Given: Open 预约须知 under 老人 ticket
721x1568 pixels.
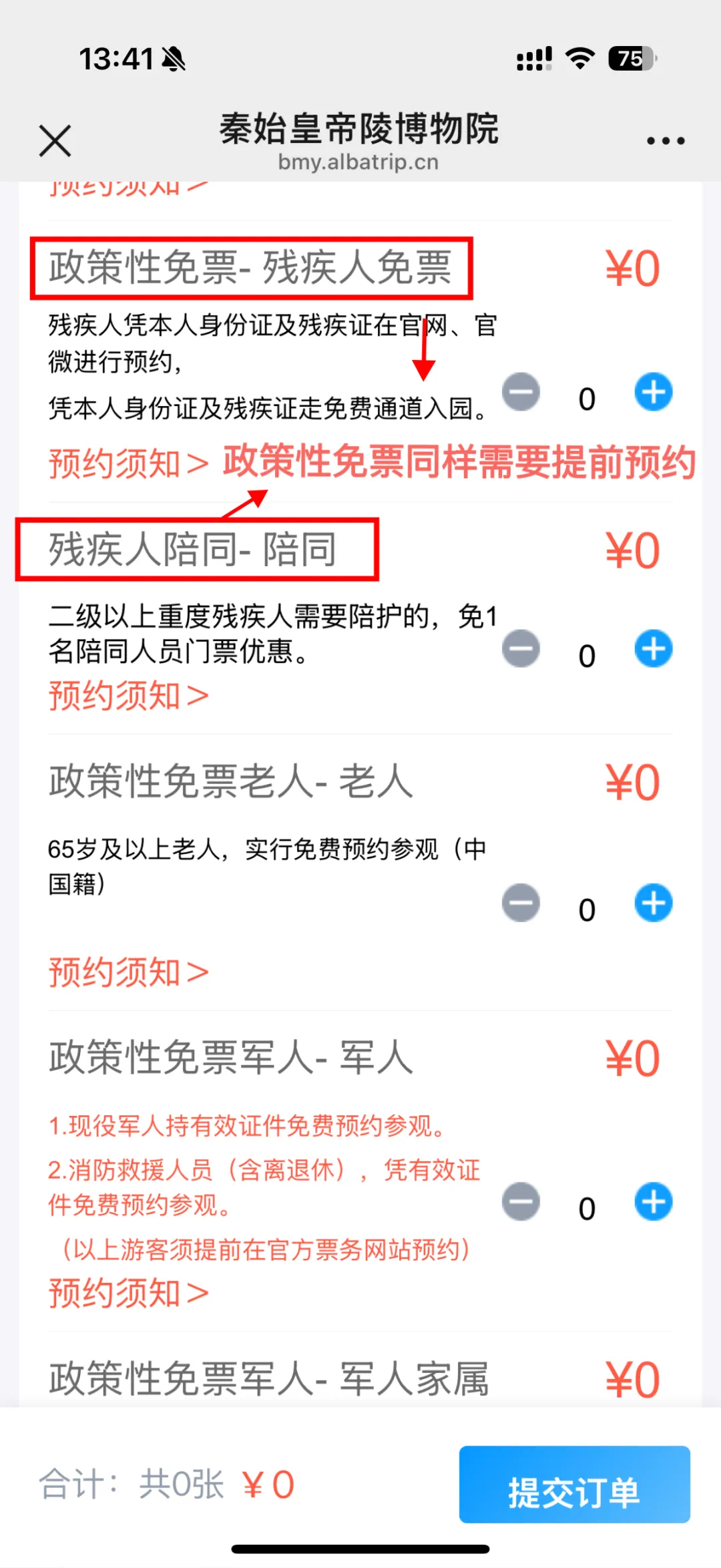Looking at the screenshot, I should pyautogui.click(x=129, y=972).
